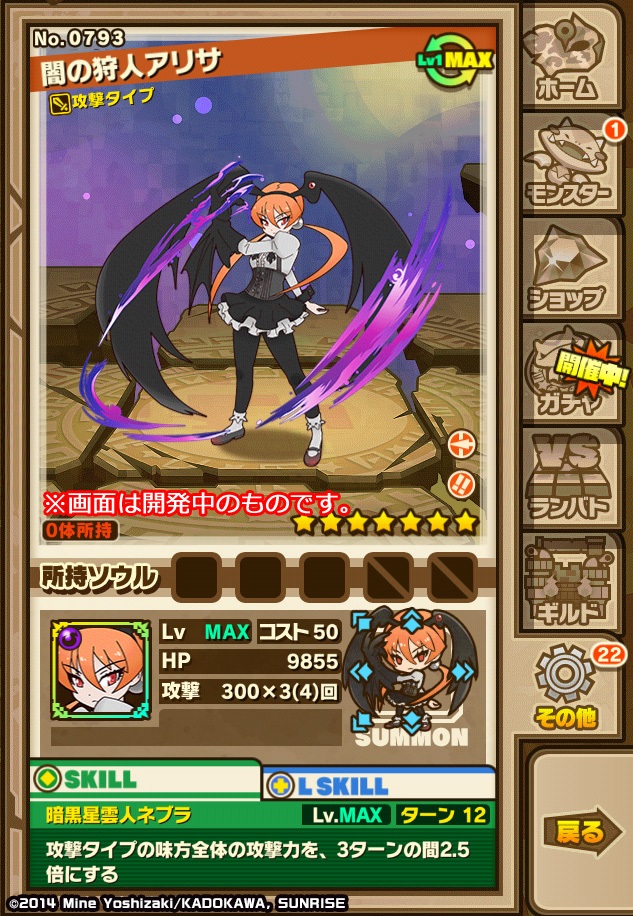Switch to the L SKILL tab

tap(380, 783)
